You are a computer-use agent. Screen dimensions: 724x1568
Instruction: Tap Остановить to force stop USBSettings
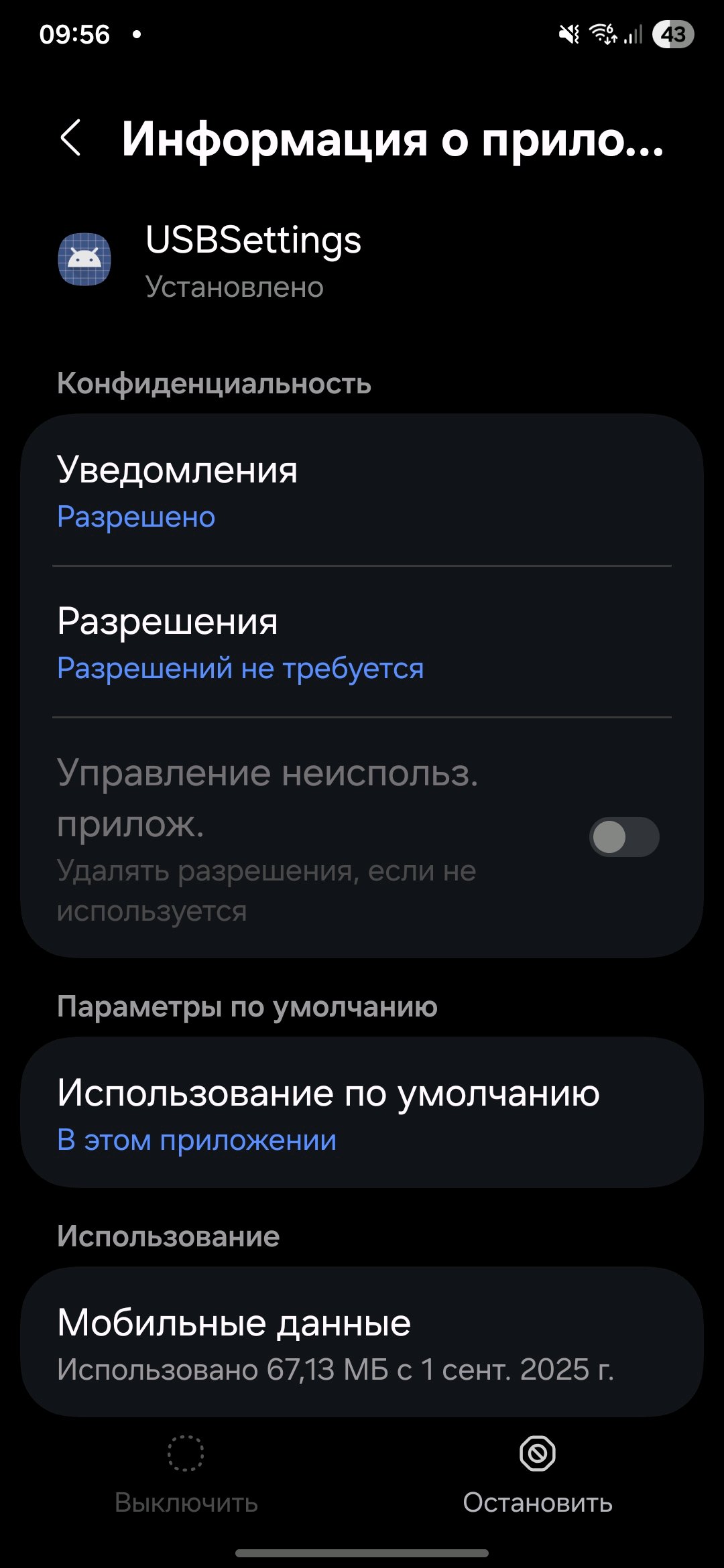[537, 1474]
